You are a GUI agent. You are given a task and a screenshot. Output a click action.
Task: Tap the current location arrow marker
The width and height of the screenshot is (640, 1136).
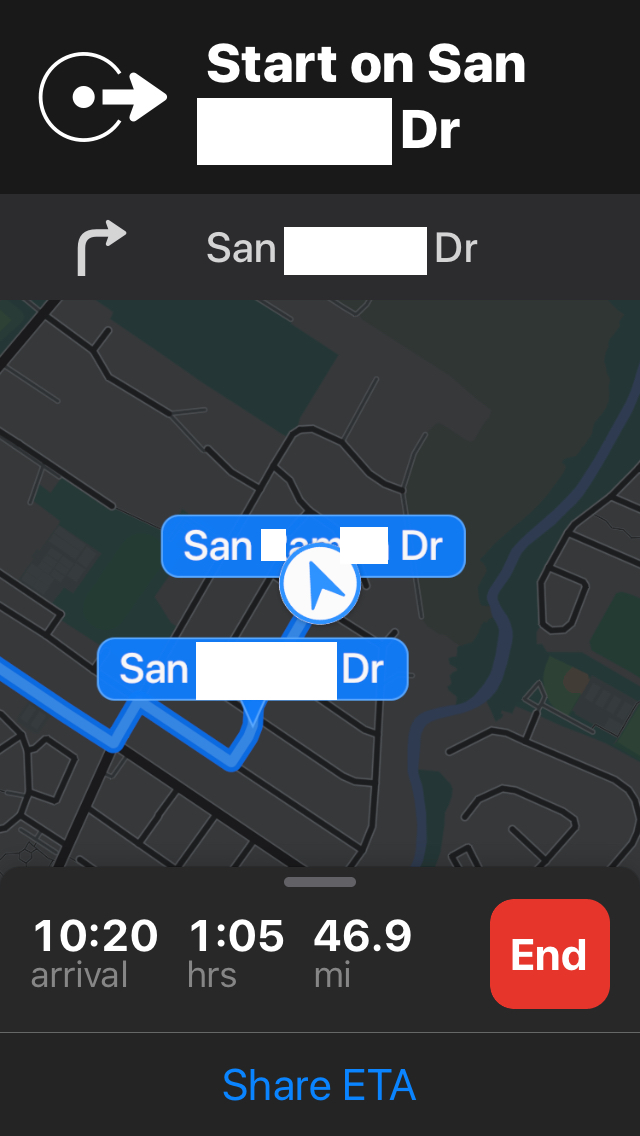pos(320,585)
